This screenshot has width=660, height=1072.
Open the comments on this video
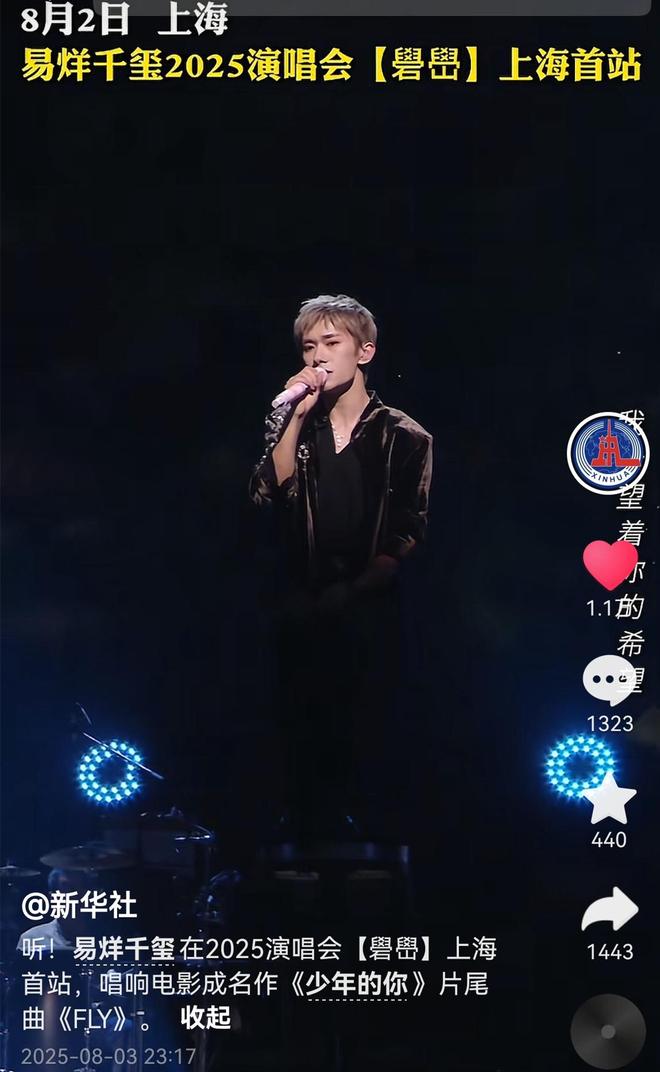[609, 680]
